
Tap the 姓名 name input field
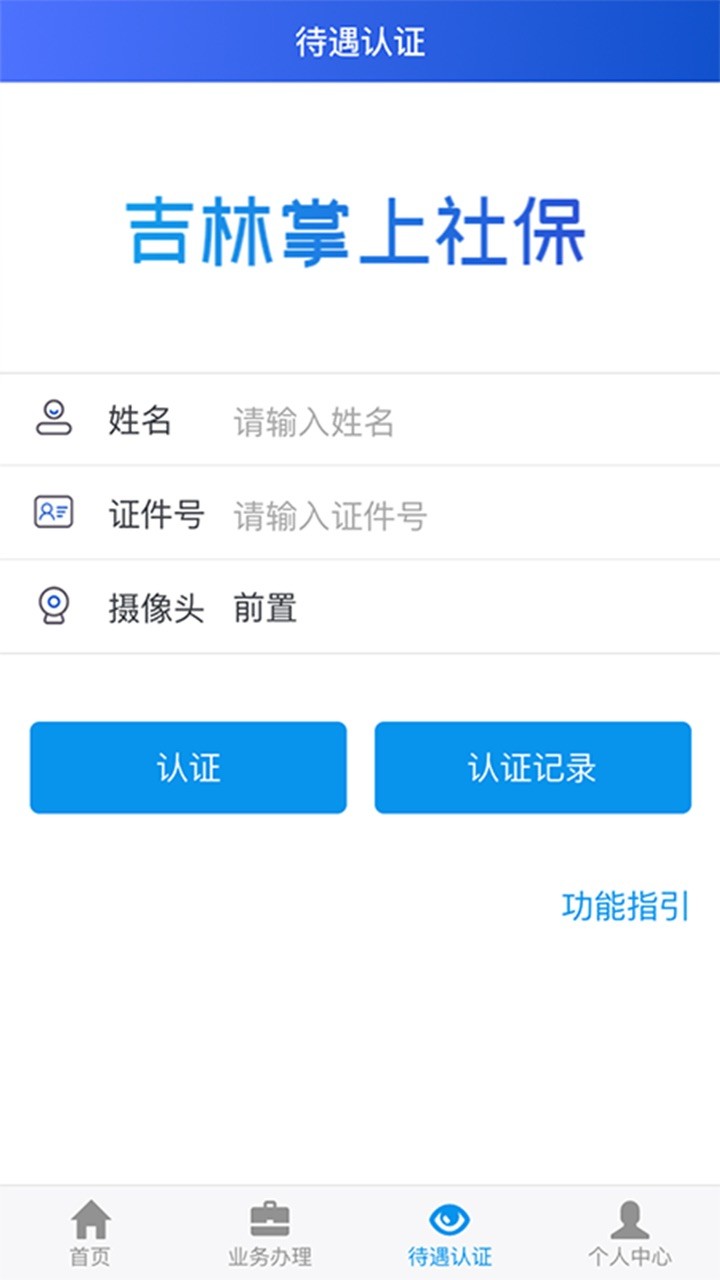pyautogui.click(x=450, y=422)
